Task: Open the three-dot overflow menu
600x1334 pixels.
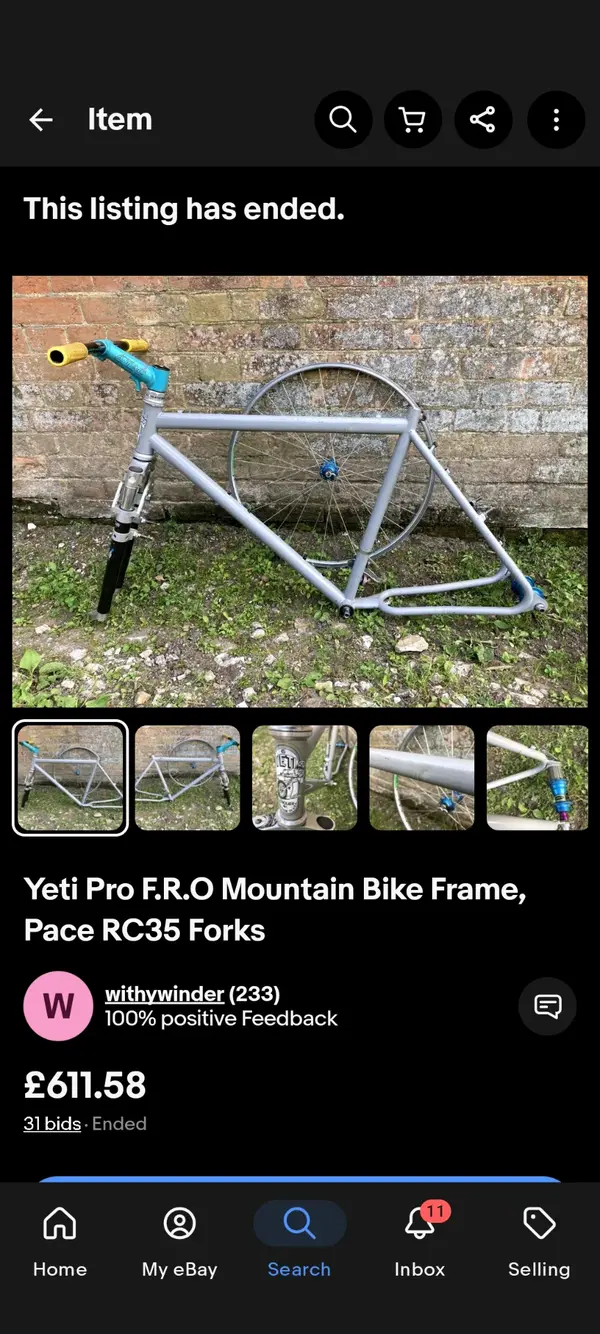Action: 556,120
